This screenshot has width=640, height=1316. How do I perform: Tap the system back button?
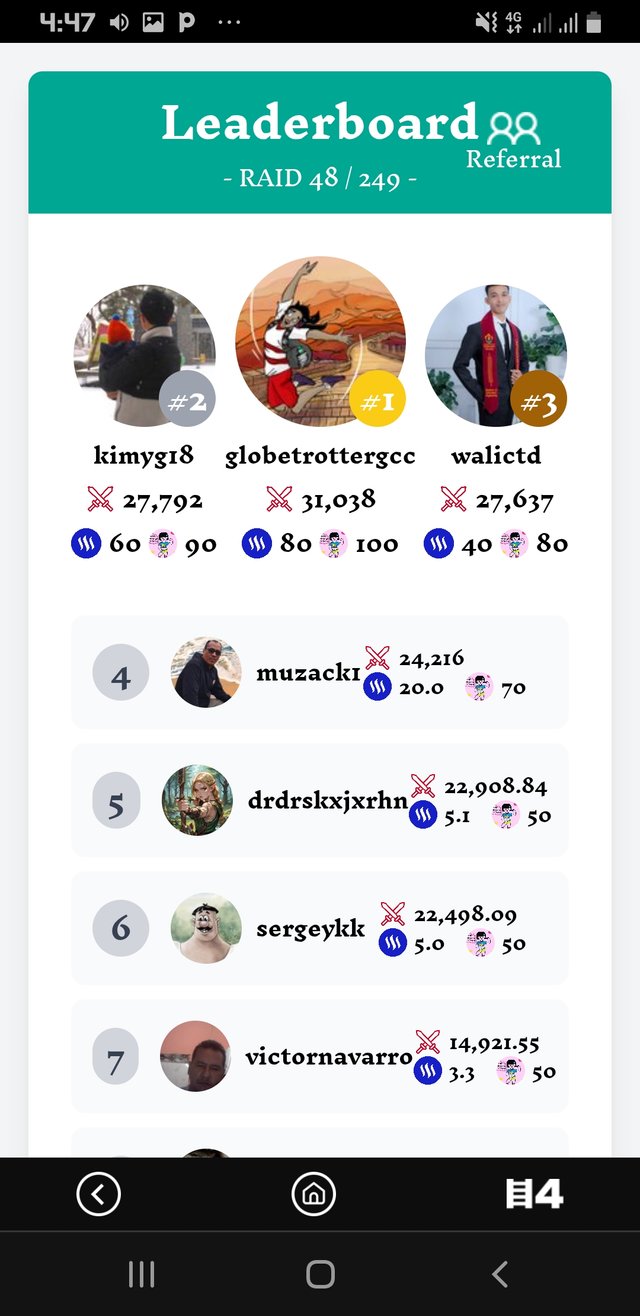tap(500, 1274)
